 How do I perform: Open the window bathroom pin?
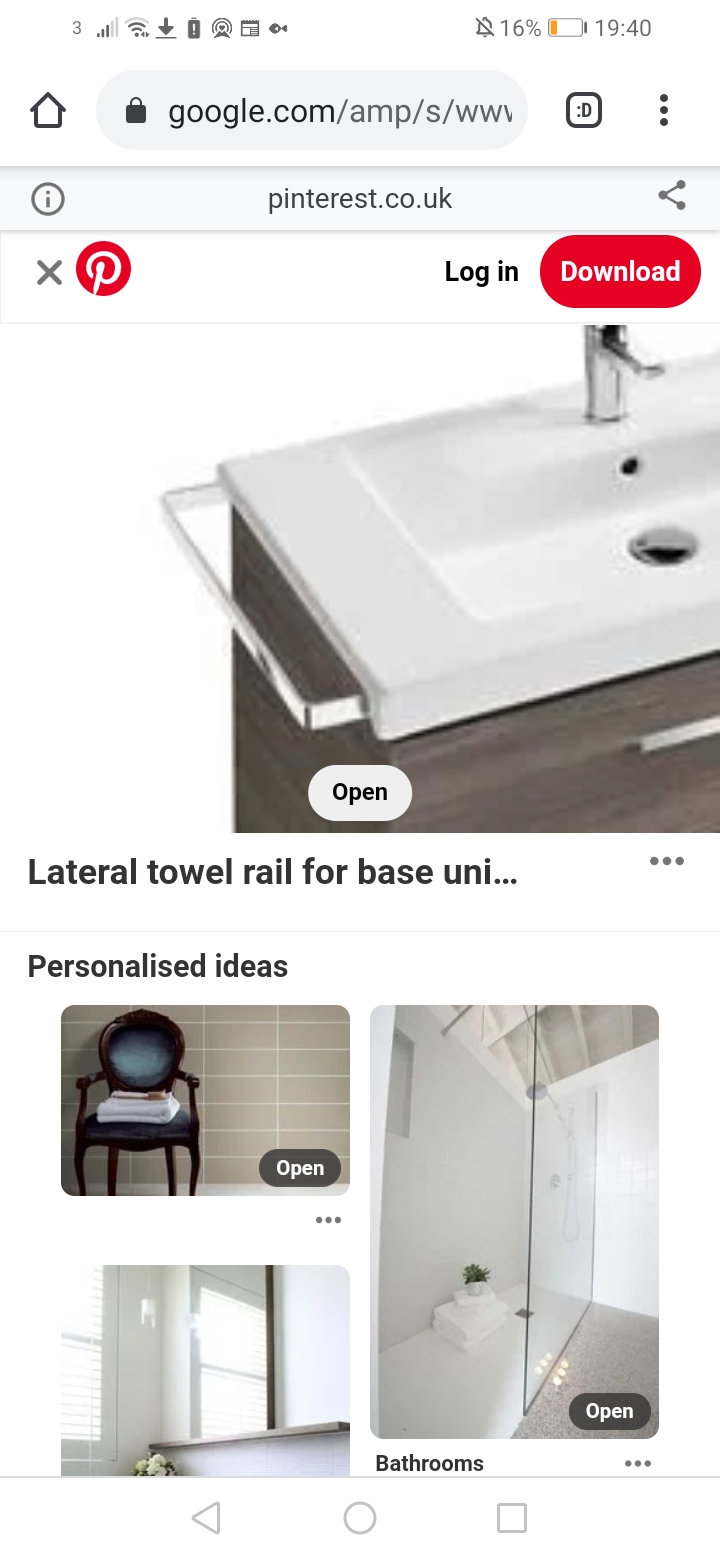pos(205,1370)
